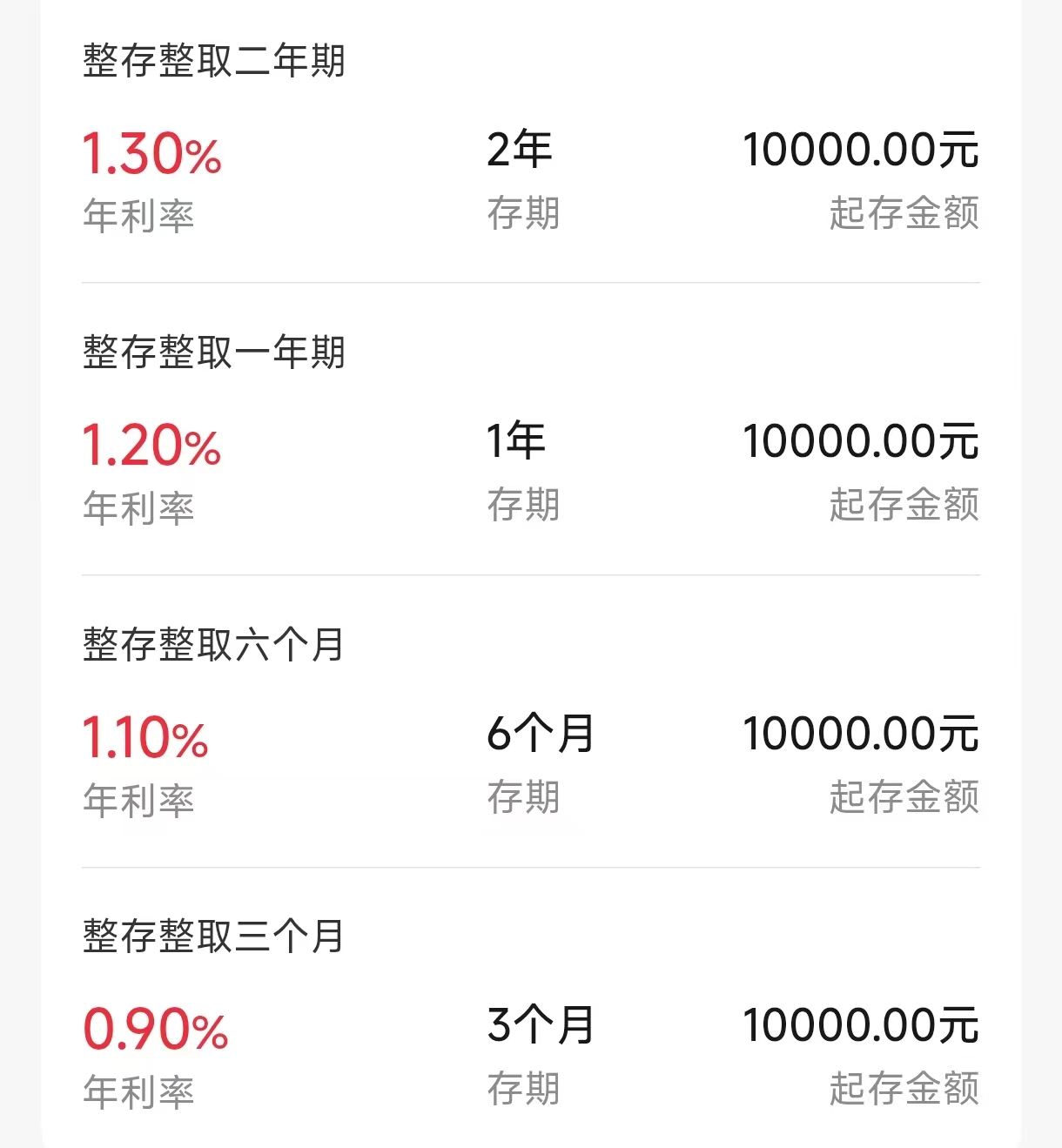Image resolution: width=1062 pixels, height=1148 pixels.
Task: Click the 6个月 deposit term label
Action: (540, 735)
